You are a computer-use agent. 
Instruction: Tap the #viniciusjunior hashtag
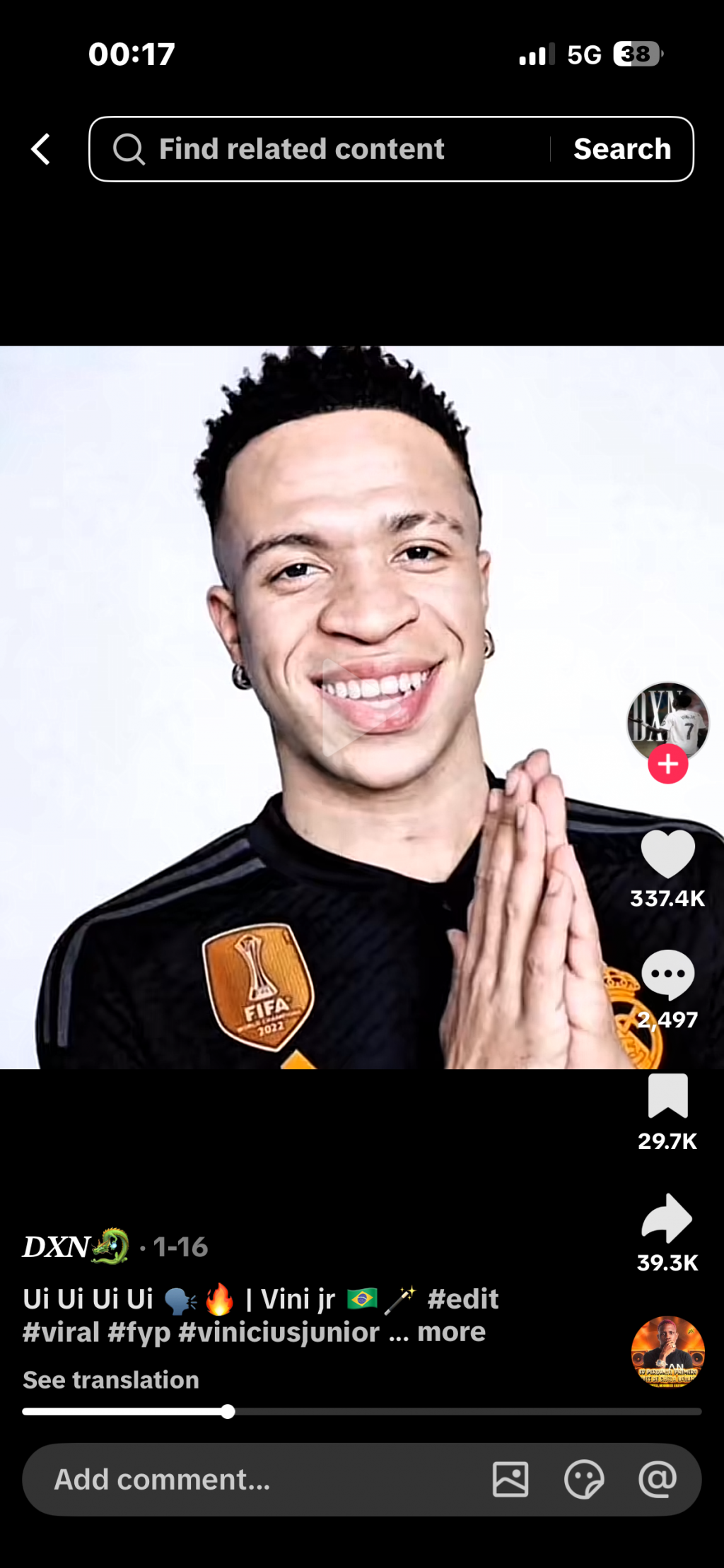pyautogui.click(x=279, y=1332)
